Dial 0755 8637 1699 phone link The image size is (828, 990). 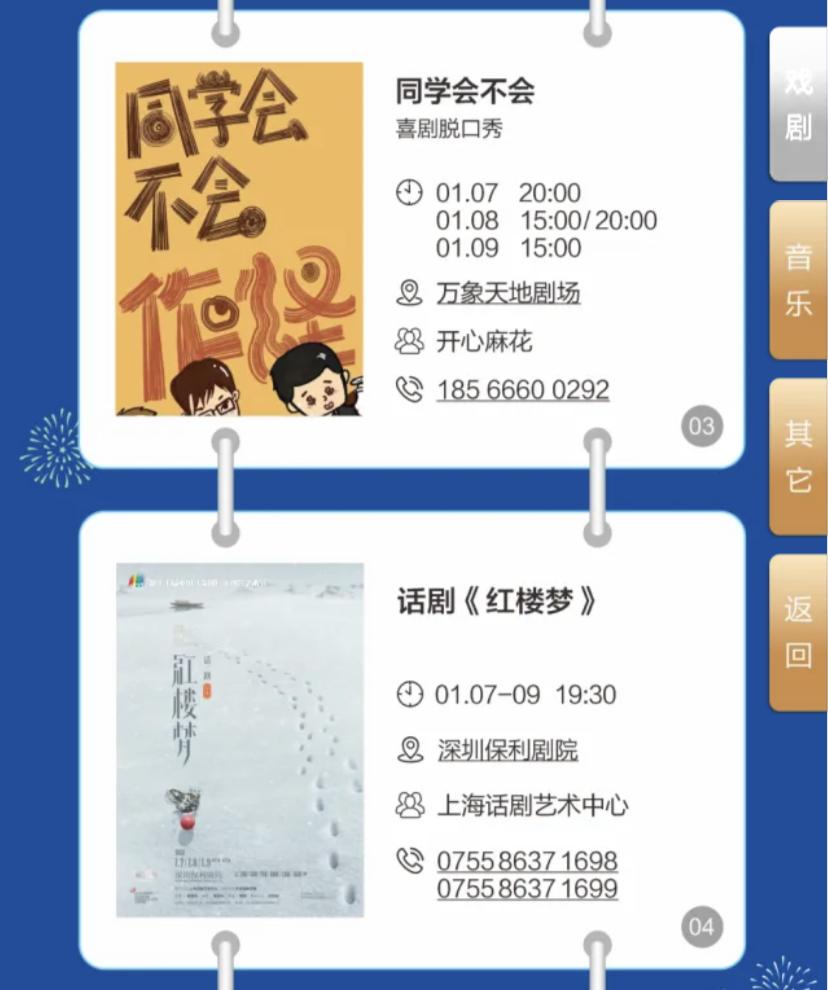pyautogui.click(x=527, y=889)
